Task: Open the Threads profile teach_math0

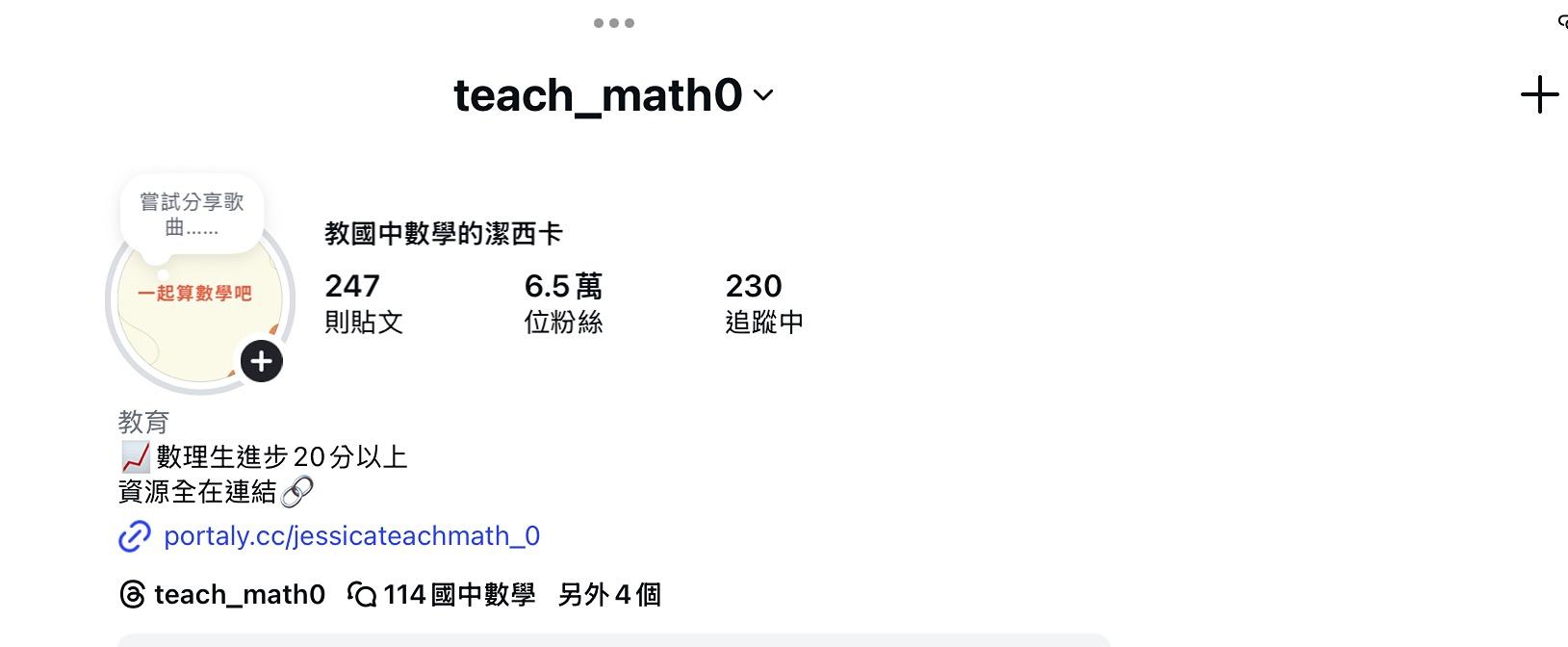Action: 223,595
